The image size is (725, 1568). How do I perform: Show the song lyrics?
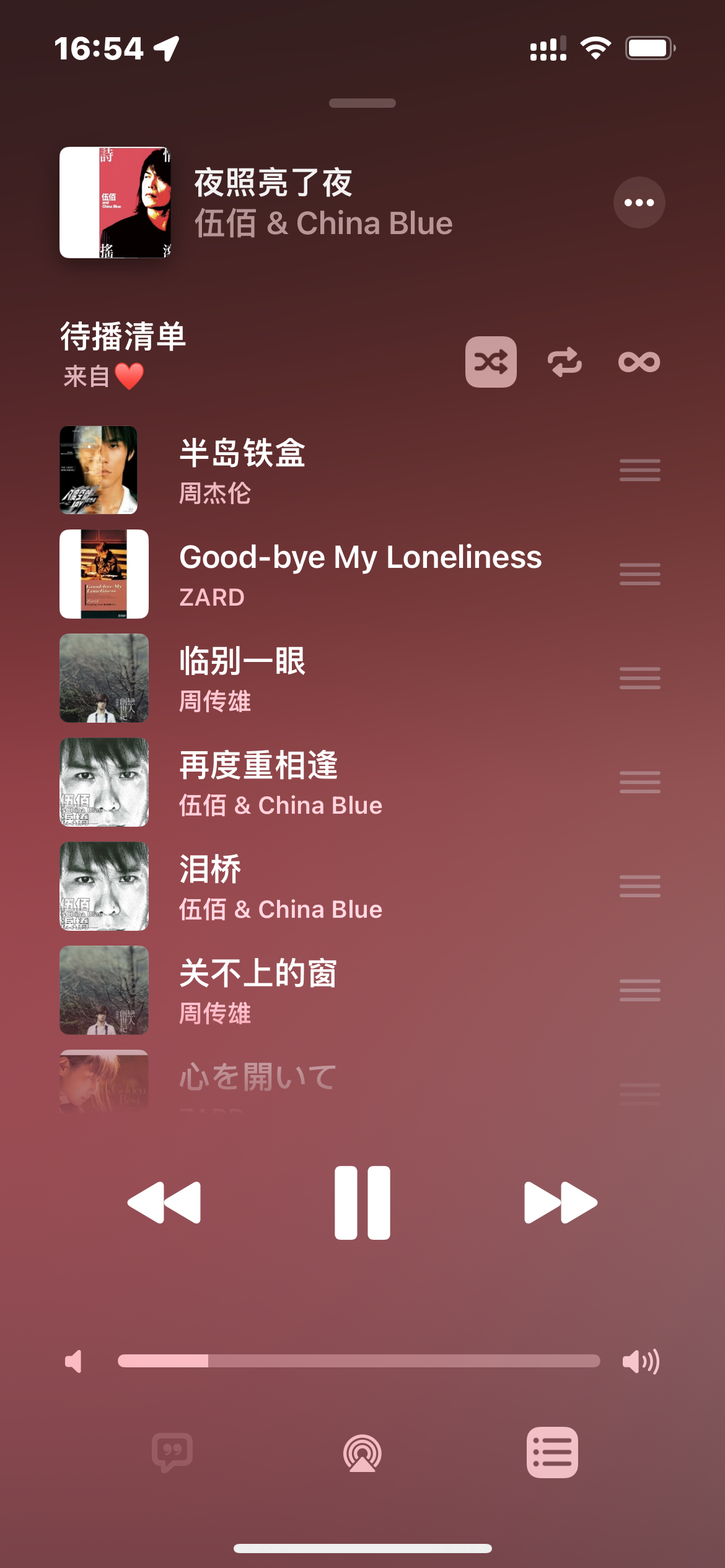coord(172,1453)
